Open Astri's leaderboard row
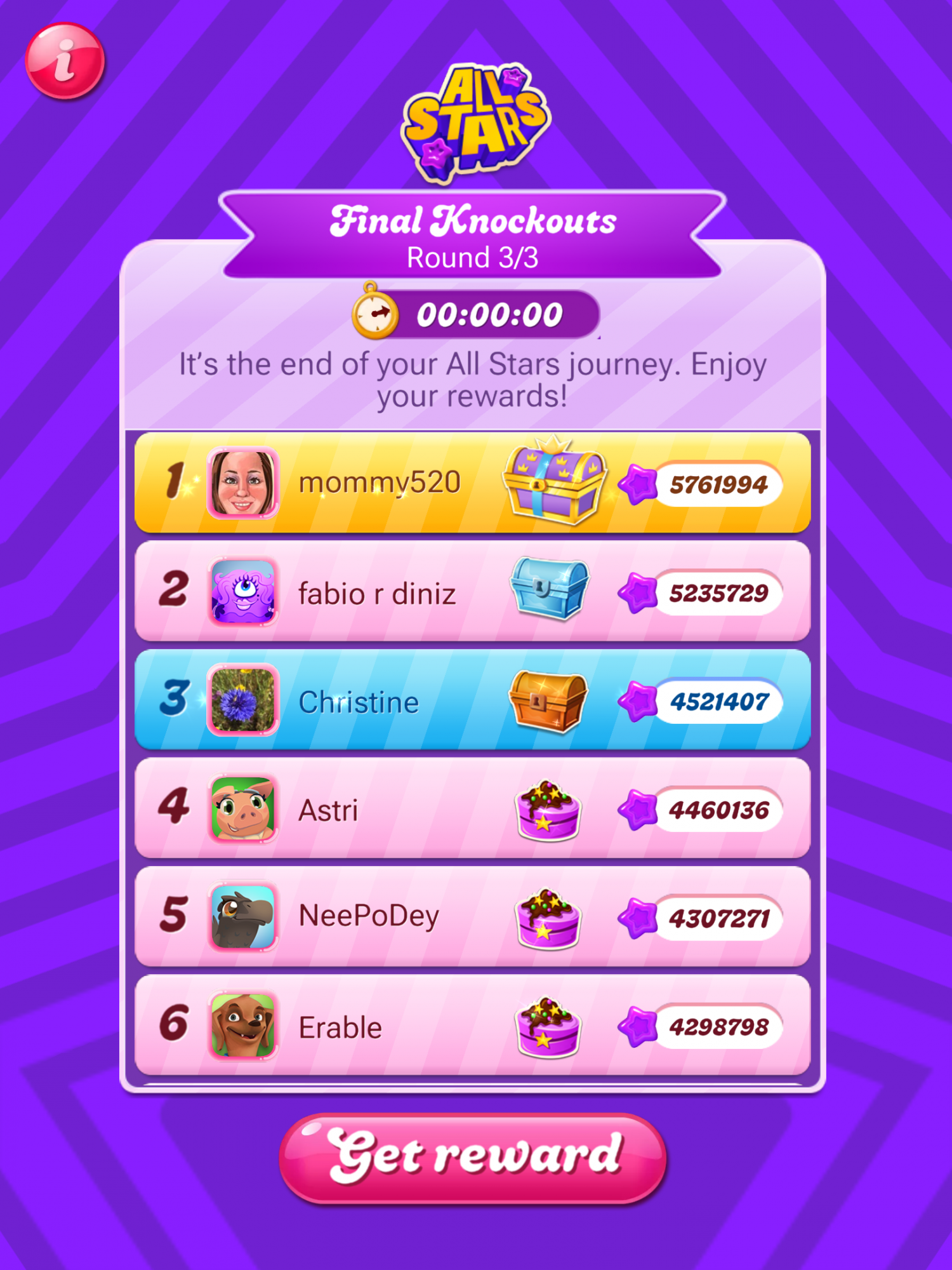Image resolution: width=952 pixels, height=1270 pixels. (472, 809)
